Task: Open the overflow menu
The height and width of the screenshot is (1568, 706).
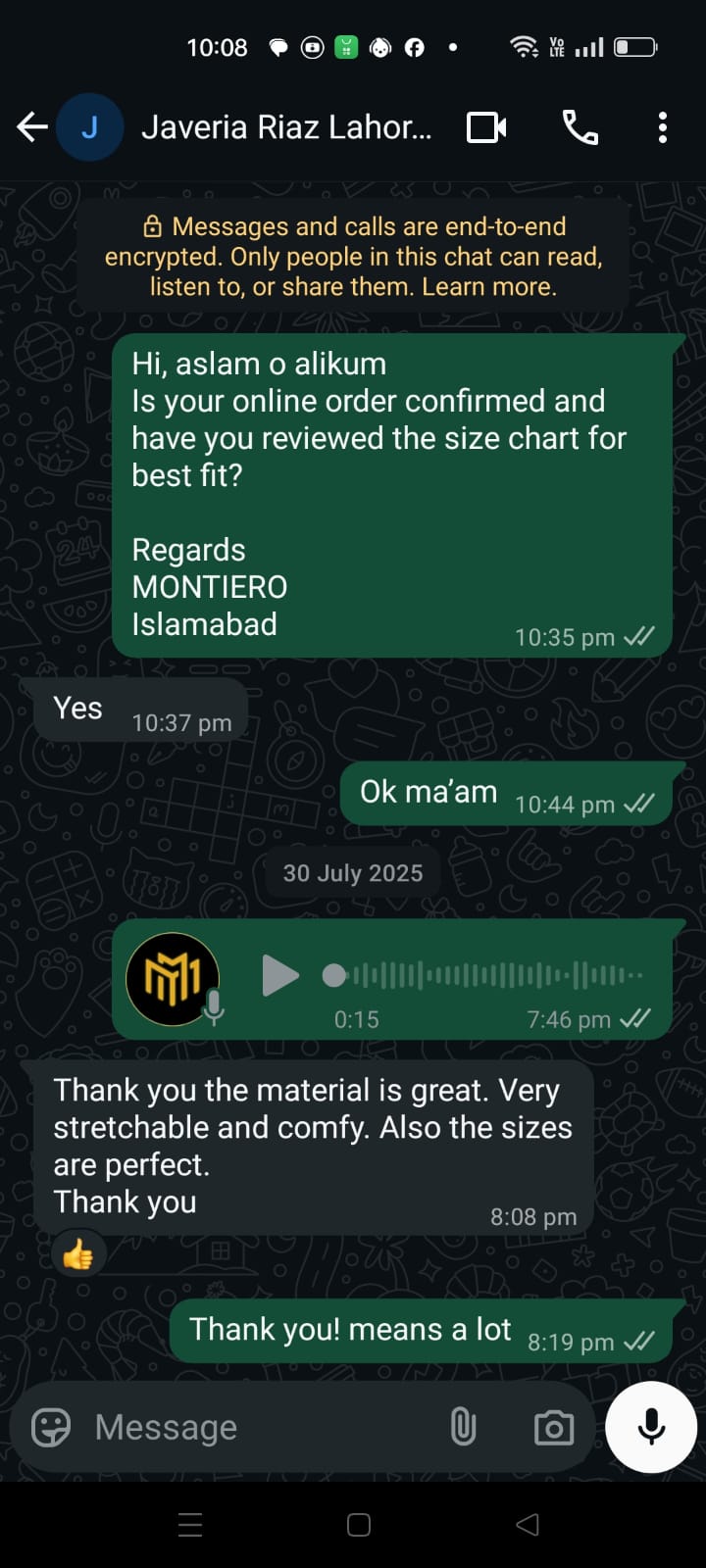Action: 663,127
